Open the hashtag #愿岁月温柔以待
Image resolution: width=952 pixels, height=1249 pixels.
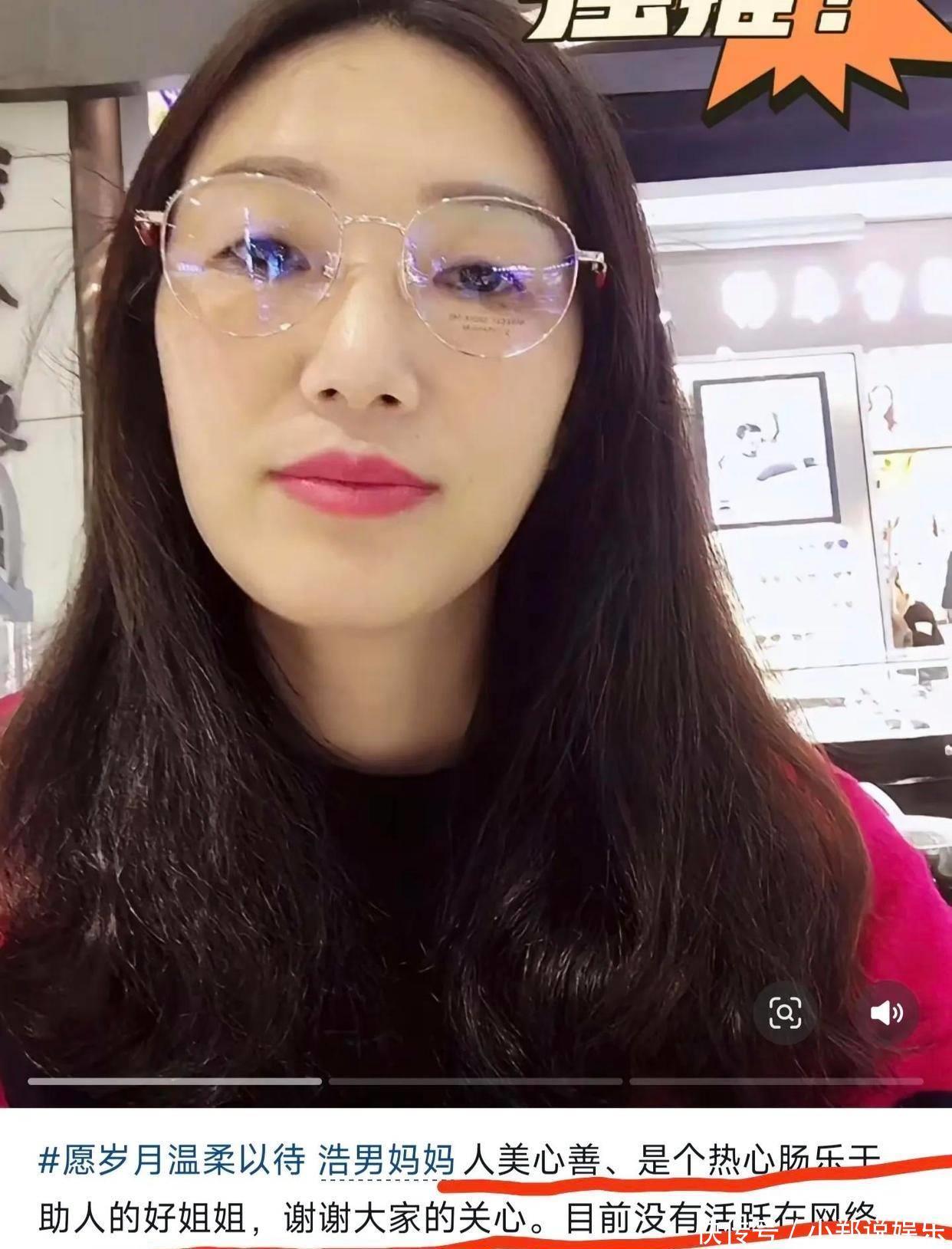coord(172,1160)
